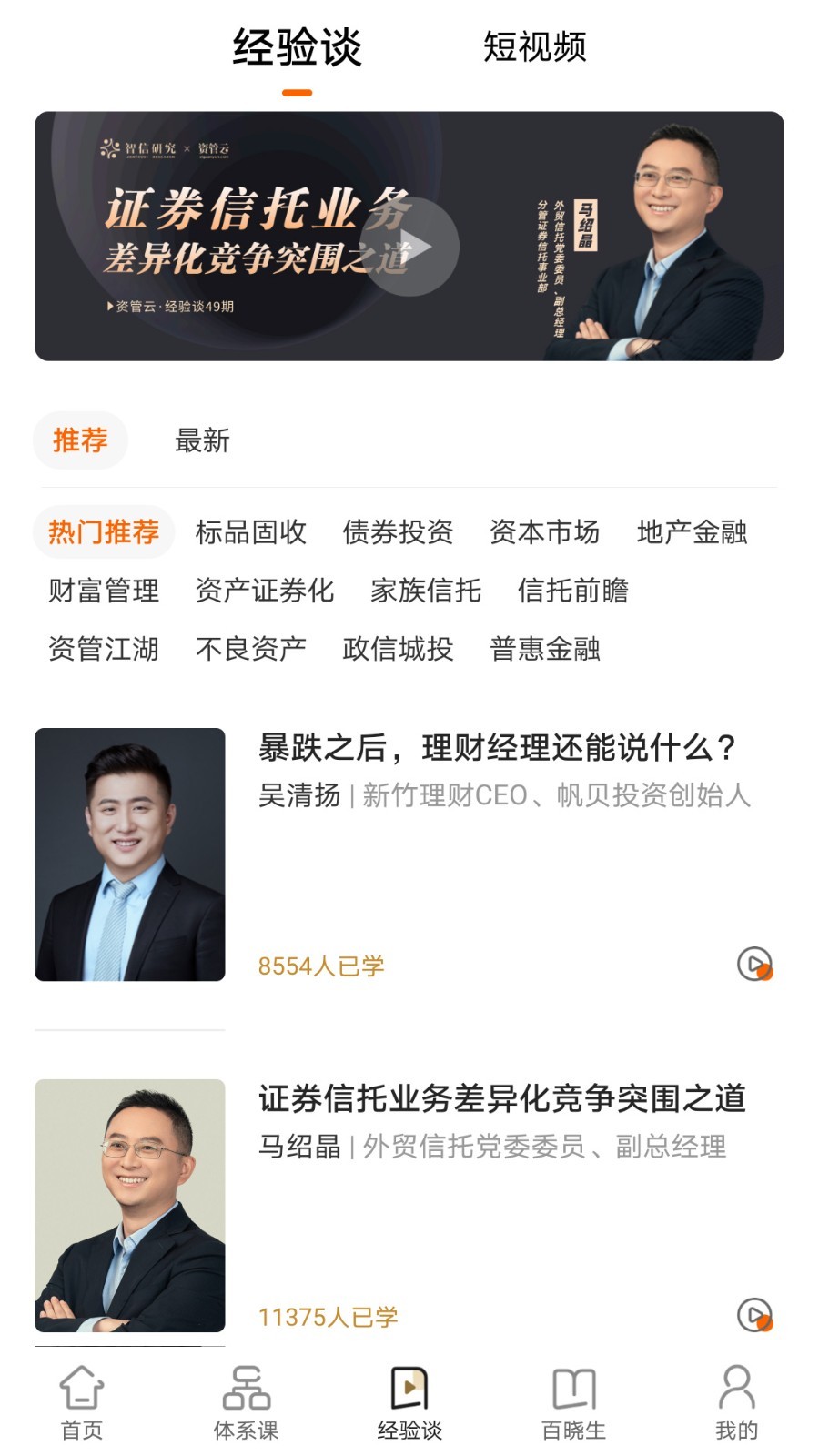819x1456 pixels.
Task: Switch to the 百晓生 tab
Action: click(573, 1402)
